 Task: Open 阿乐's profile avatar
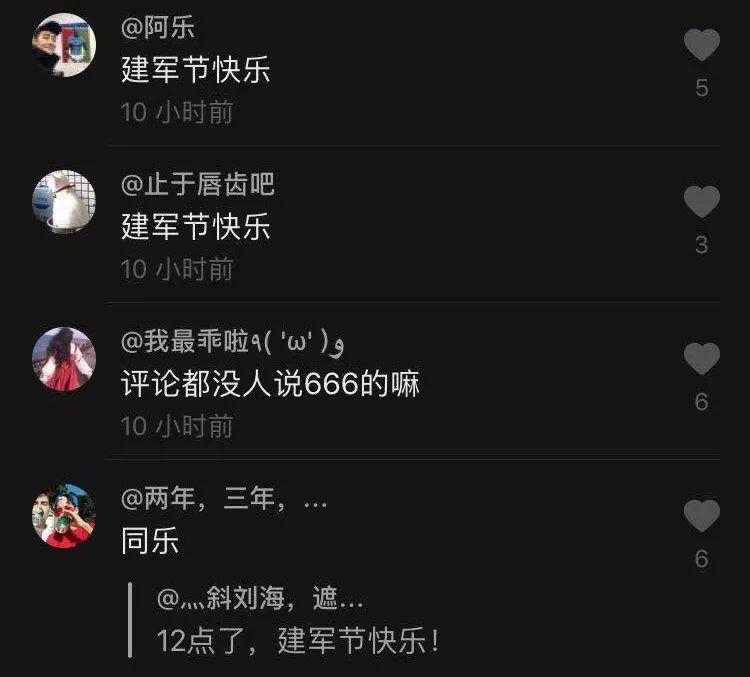coord(64,45)
